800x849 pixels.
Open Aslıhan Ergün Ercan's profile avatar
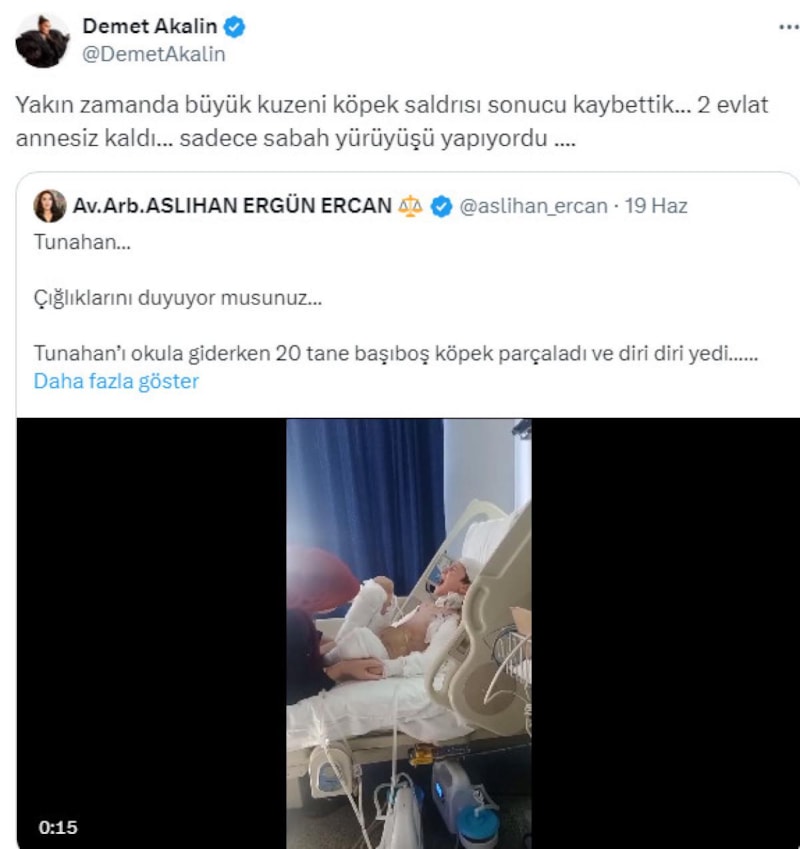point(50,206)
